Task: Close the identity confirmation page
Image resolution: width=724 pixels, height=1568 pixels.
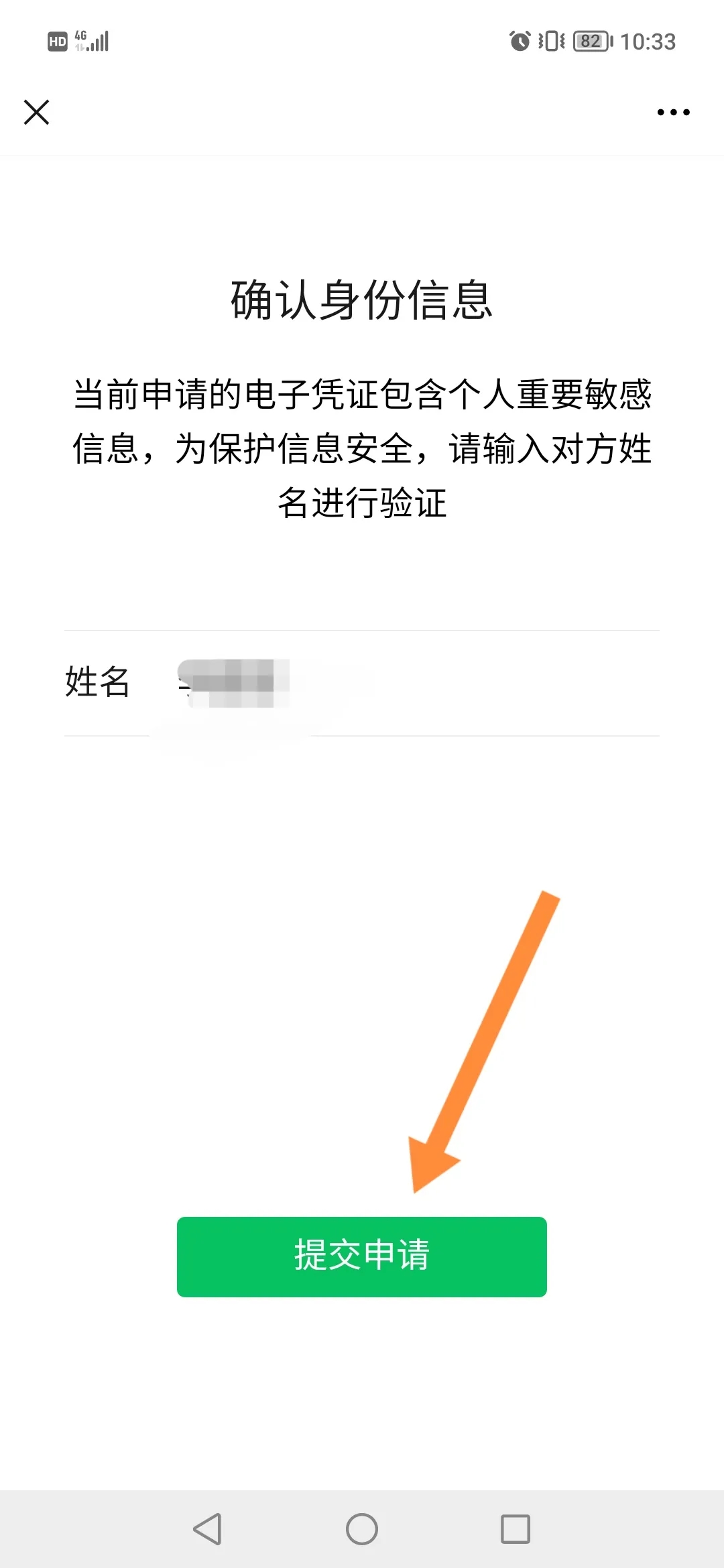Action: (36, 112)
